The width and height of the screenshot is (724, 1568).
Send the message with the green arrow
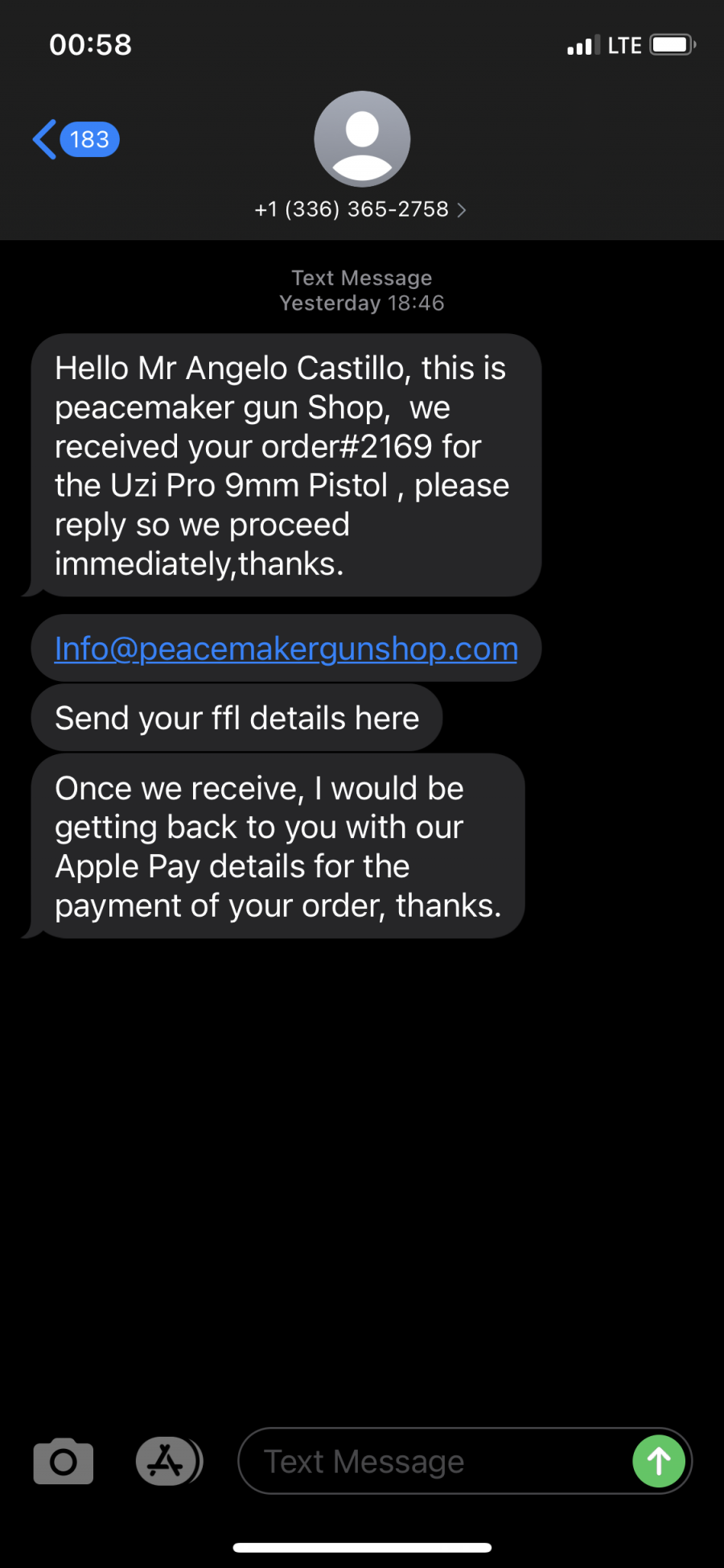click(659, 1461)
